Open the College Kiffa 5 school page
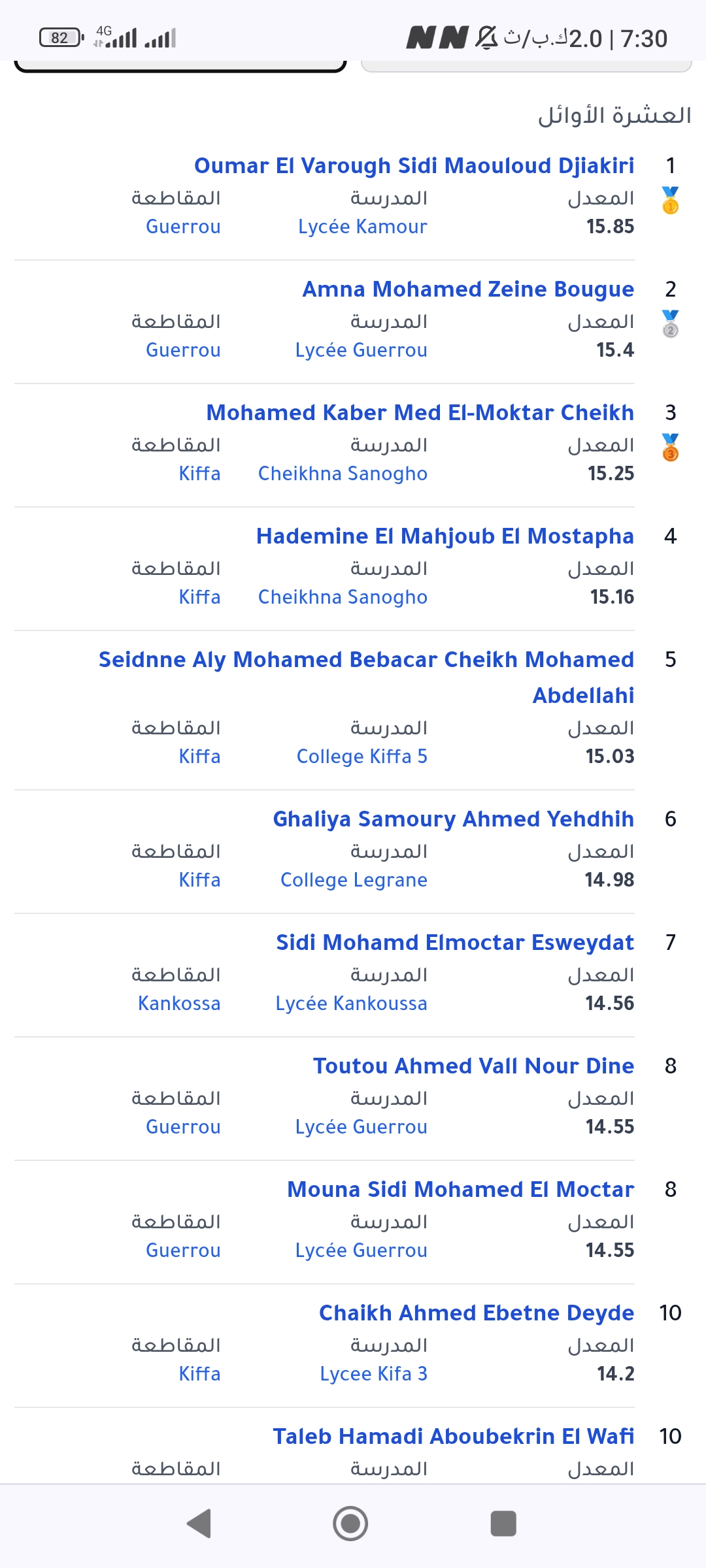 (x=362, y=757)
